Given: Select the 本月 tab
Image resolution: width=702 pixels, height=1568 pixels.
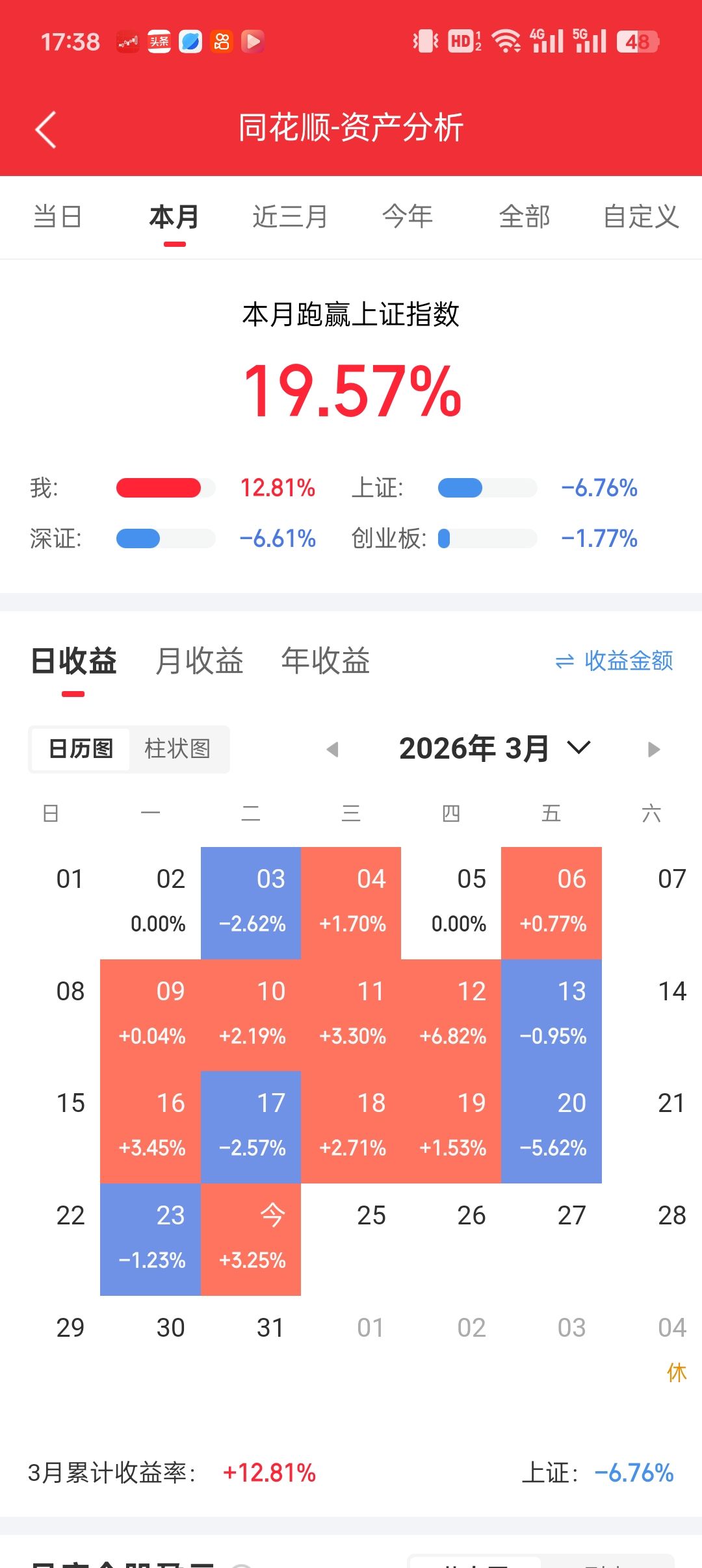Looking at the screenshot, I should coord(174,217).
